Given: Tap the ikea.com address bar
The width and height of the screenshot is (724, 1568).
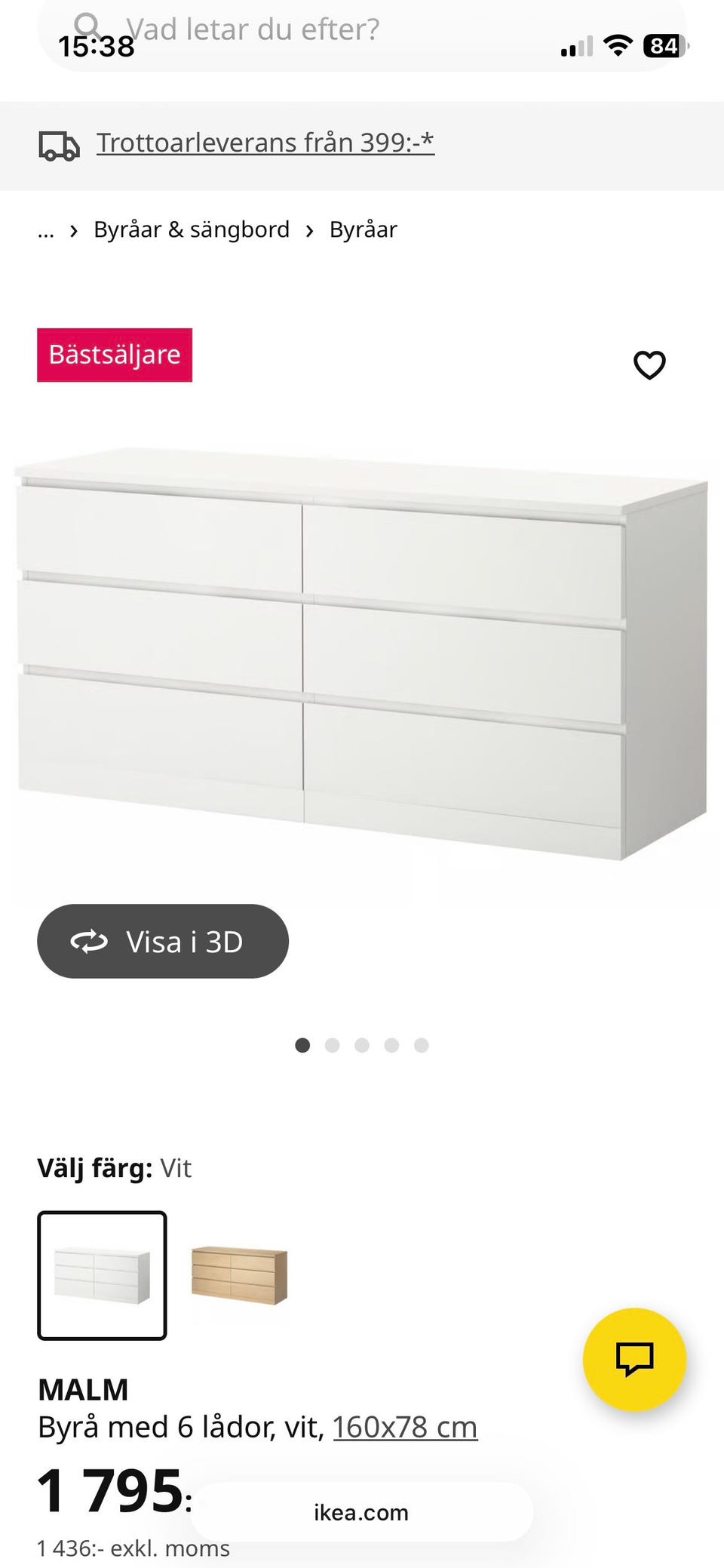Looking at the screenshot, I should [x=361, y=1512].
